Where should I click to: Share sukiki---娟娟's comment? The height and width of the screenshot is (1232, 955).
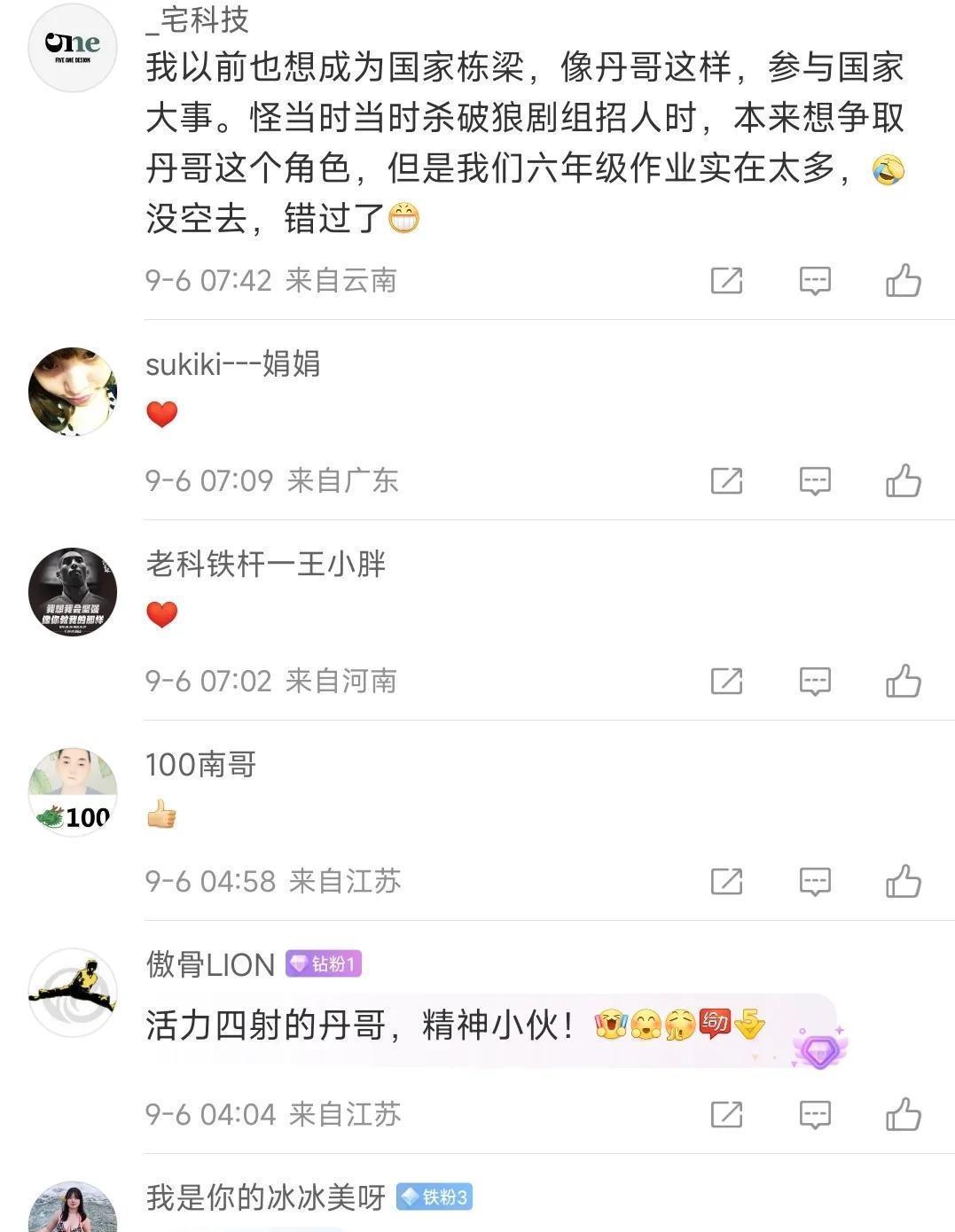(x=726, y=481)
